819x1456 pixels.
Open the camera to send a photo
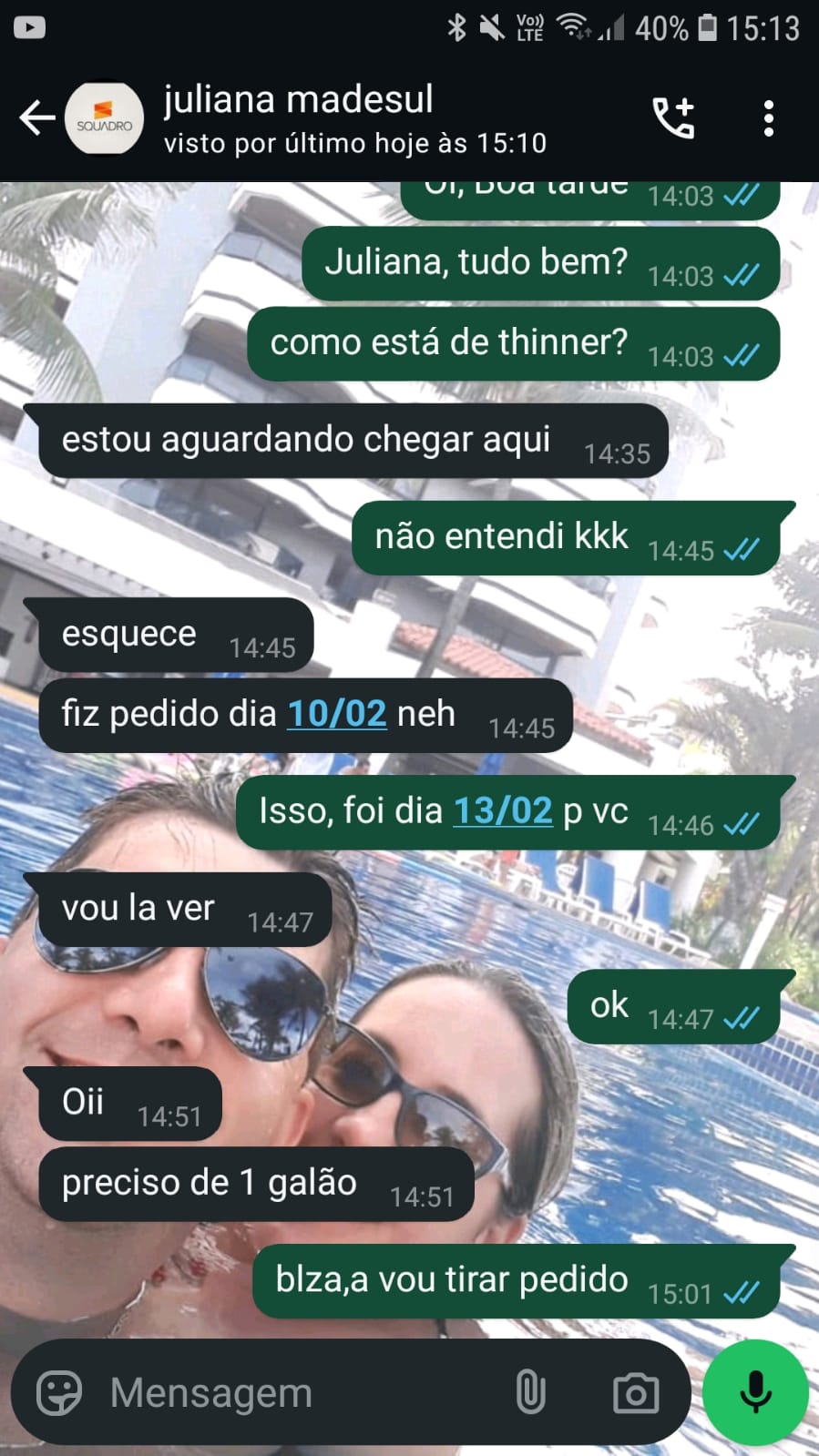[635, 1393]
